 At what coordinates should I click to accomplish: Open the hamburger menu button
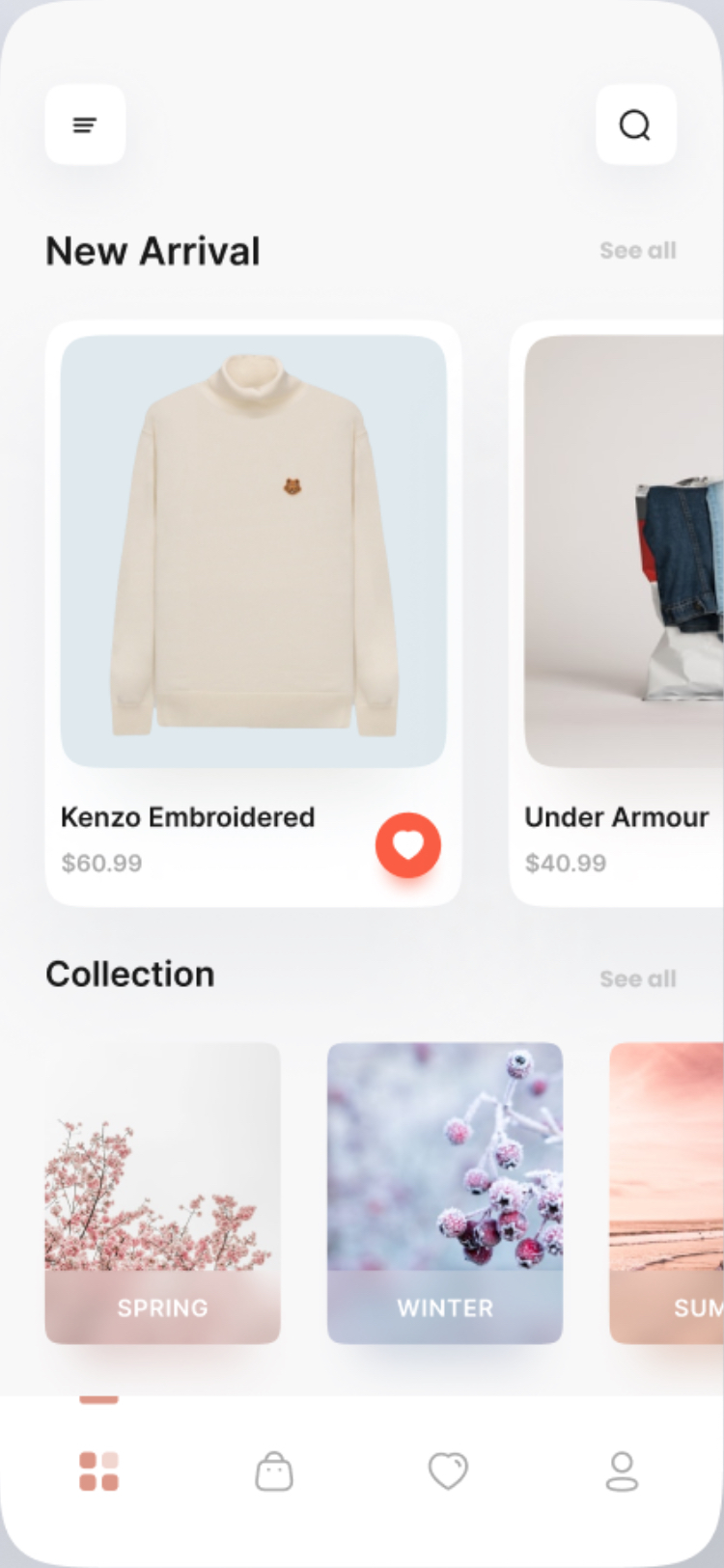pos(85,124)
